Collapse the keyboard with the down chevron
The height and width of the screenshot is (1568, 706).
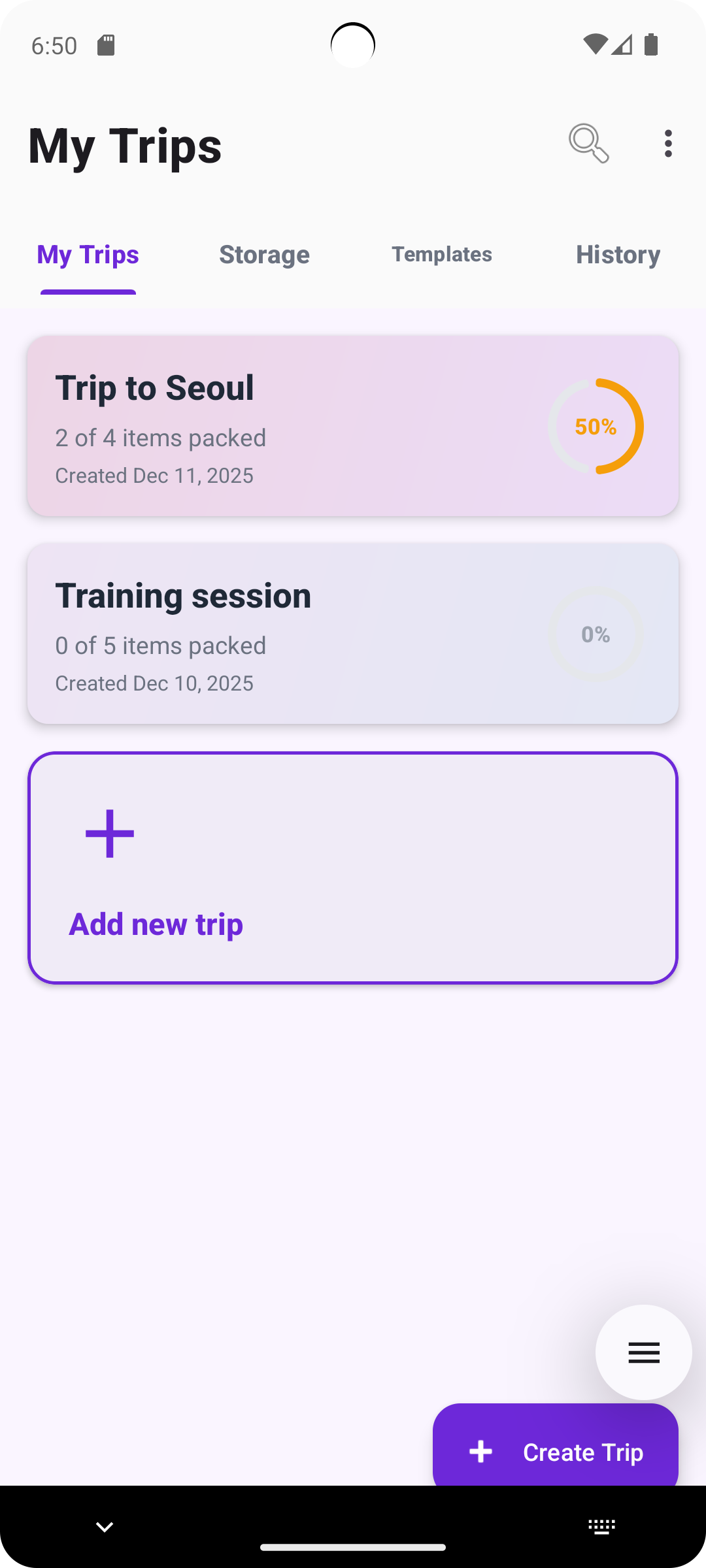tap(103, 1526)
